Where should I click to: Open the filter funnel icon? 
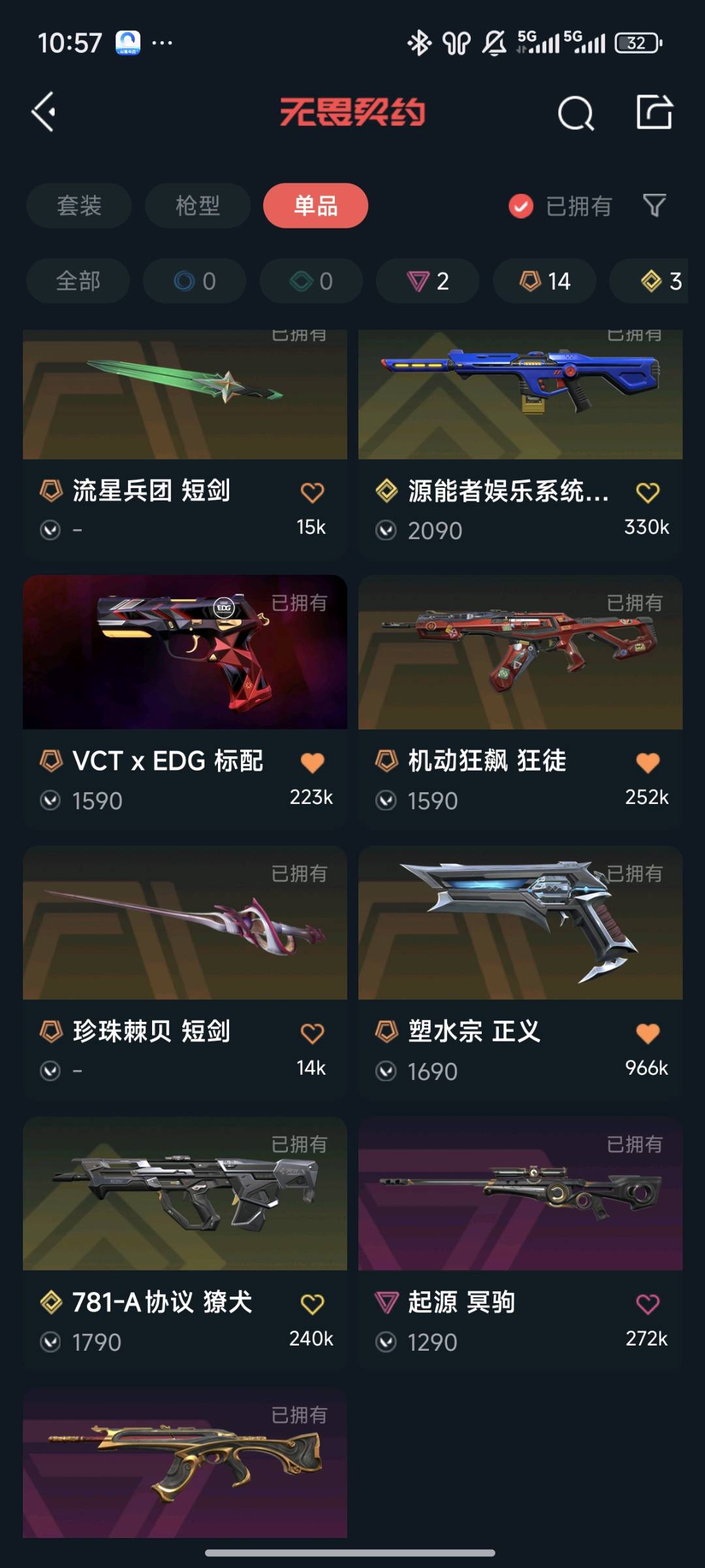click(654, 206)
